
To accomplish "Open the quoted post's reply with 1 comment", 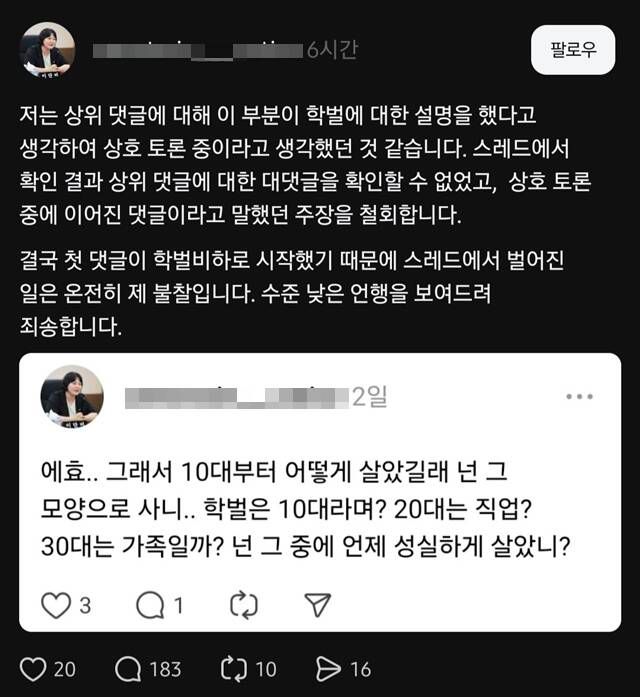I will (148, 604).
